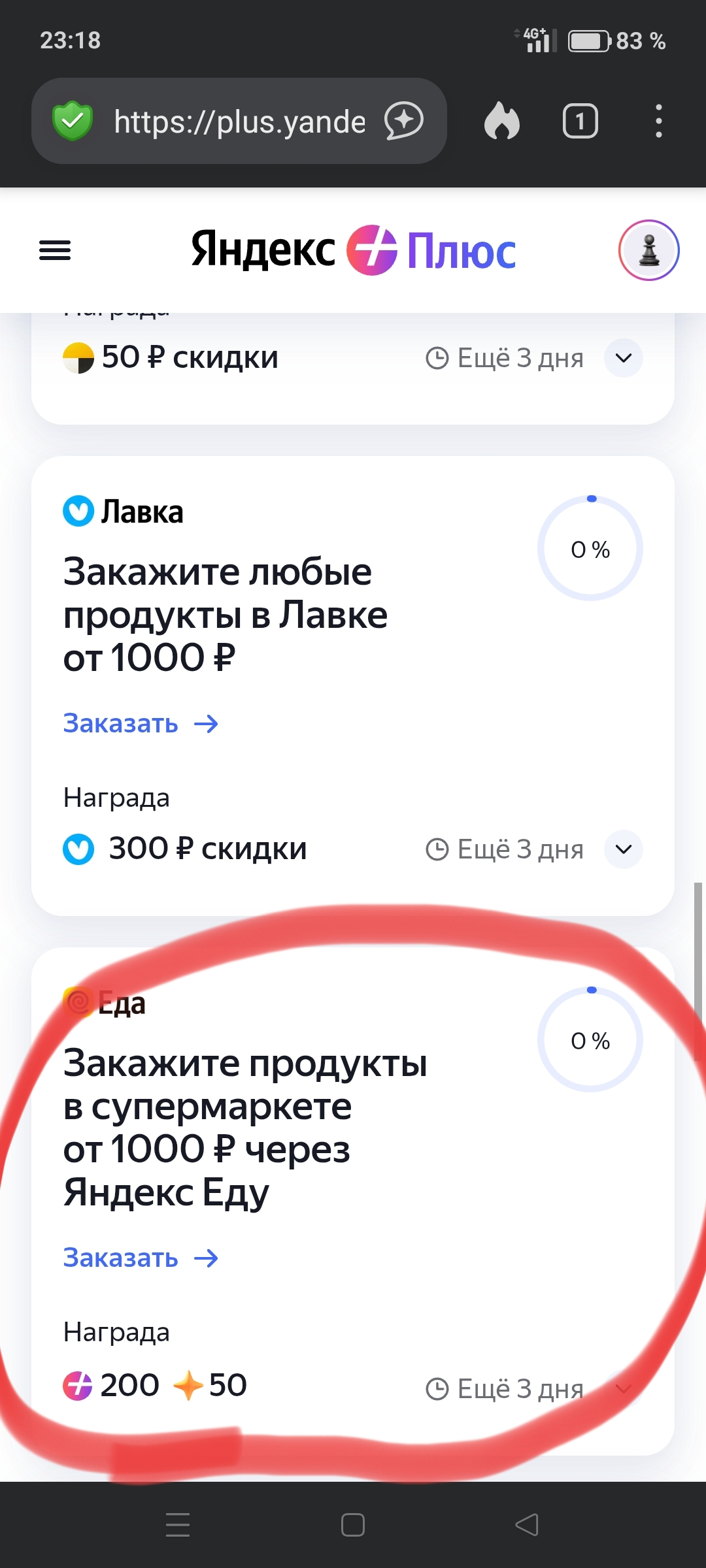Image resolution: width=706 pixels, height=1568 pixels.
Task: Open the profile avatar with chess pawn
Action: coord(648,250)
